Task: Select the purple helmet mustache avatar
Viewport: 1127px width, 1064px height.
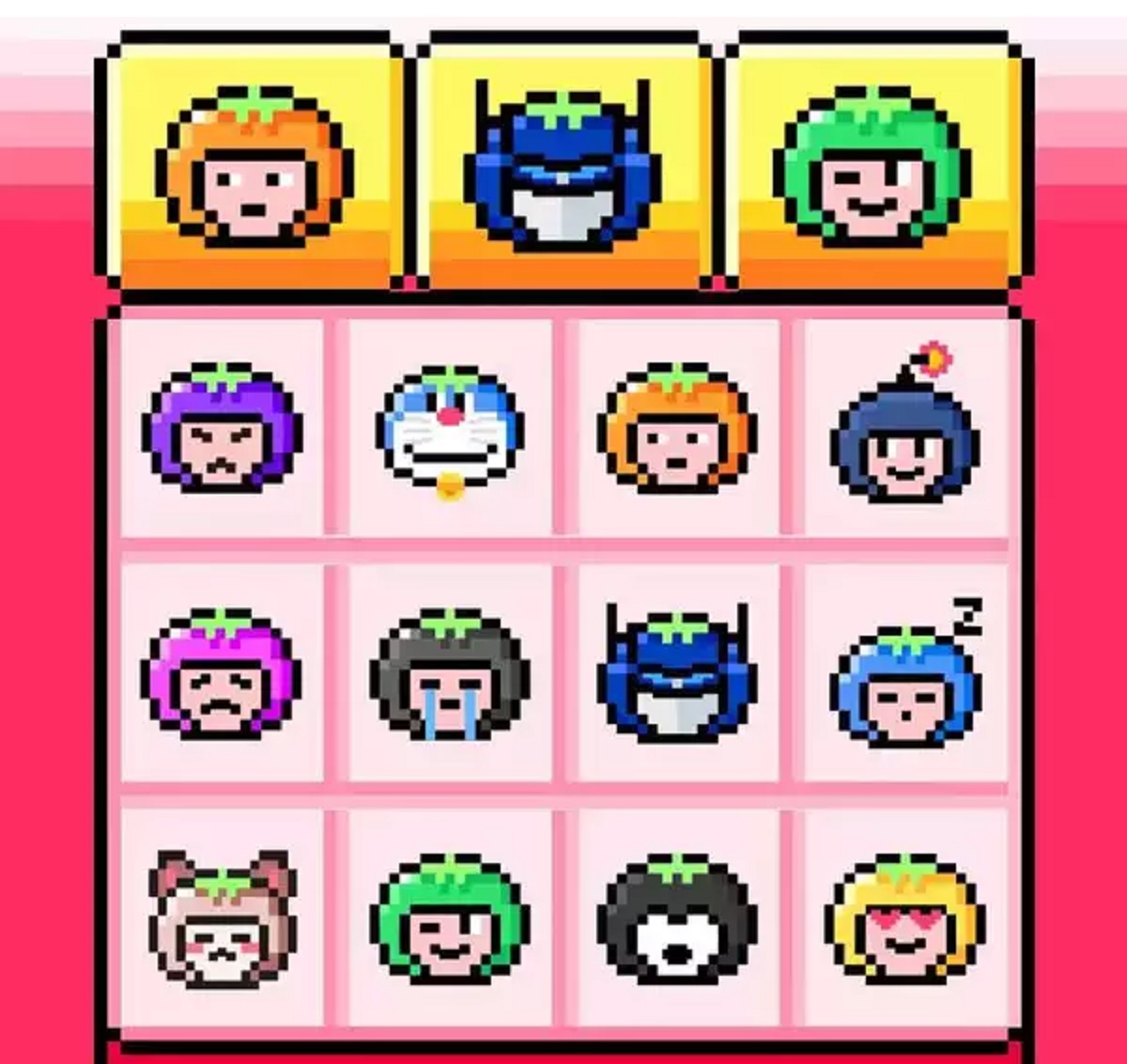Action: (223, 428)
